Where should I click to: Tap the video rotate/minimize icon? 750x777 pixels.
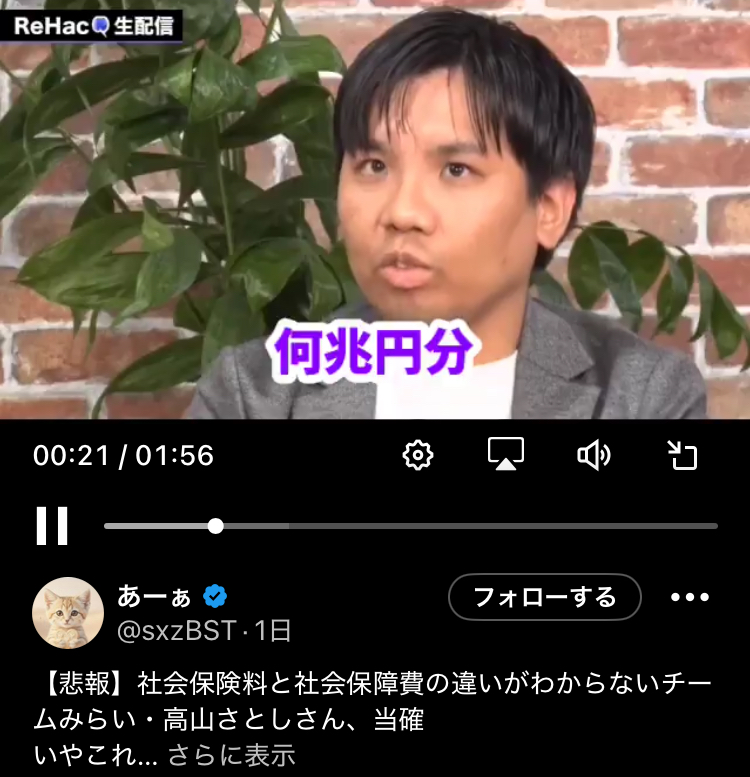682,455
